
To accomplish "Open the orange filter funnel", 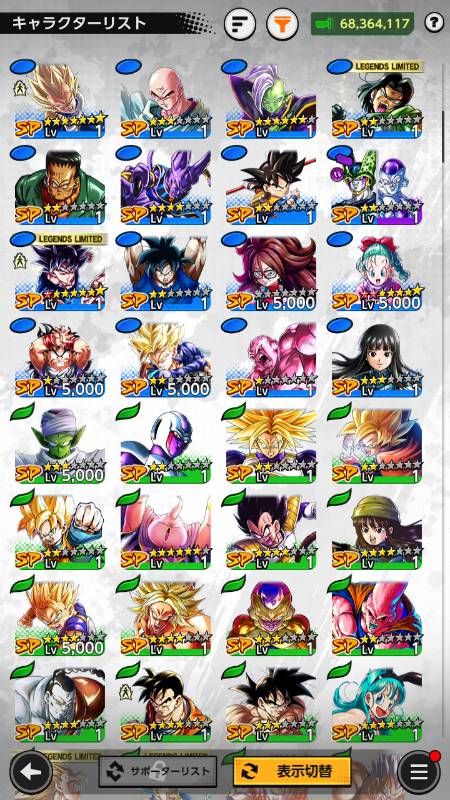I will click(x=282, y=23).
